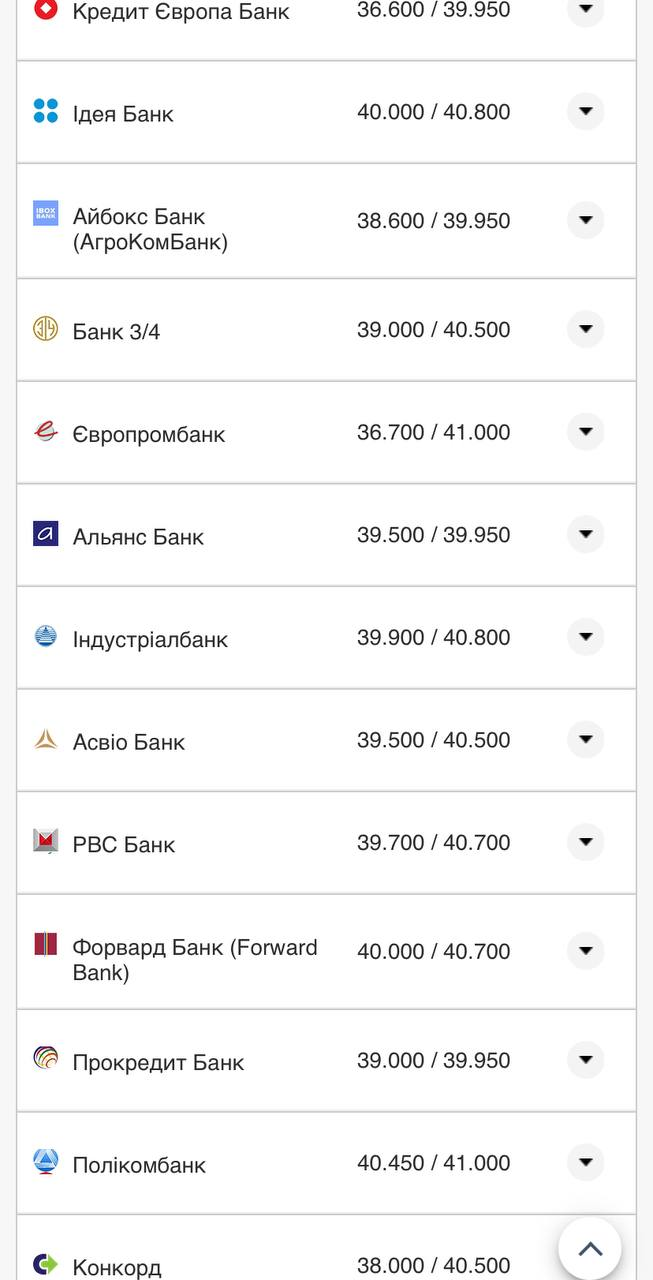Expand details for Айбокс Банк (АгроКомБанк)

(x=586, y=220)
